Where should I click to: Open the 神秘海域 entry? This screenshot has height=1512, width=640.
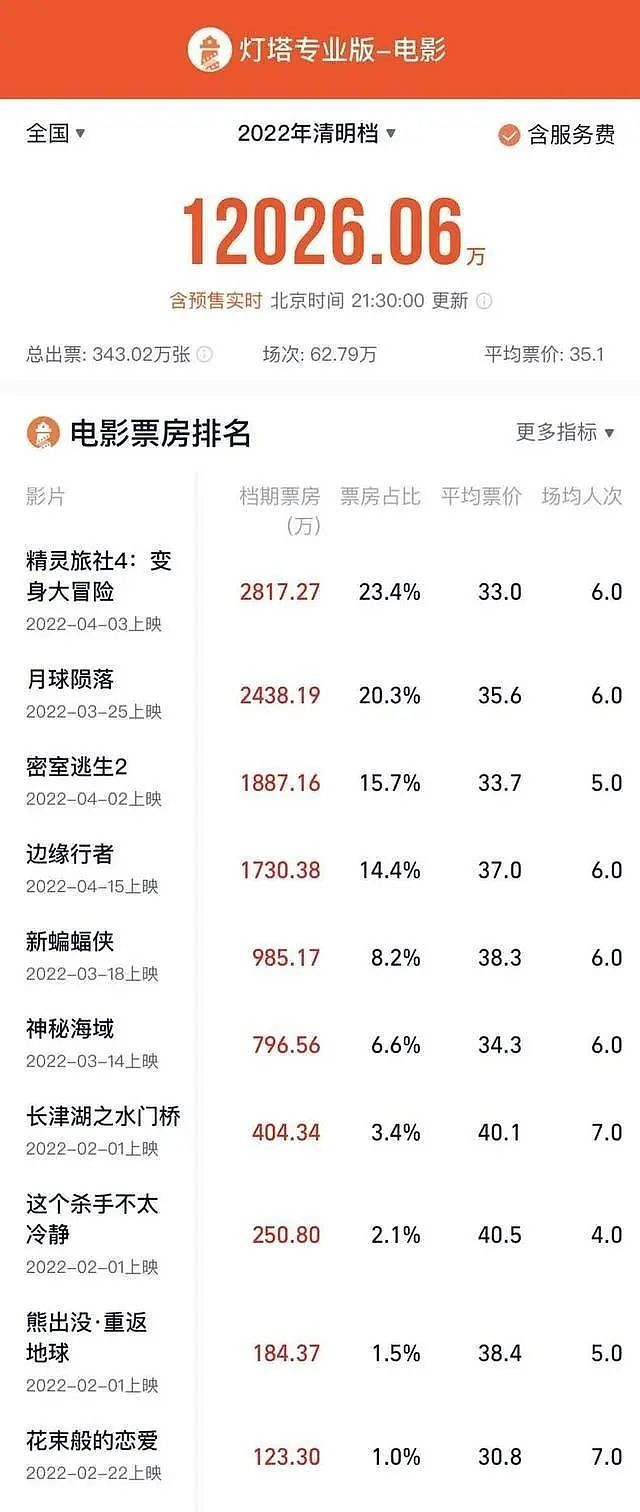click(70, 1028)
